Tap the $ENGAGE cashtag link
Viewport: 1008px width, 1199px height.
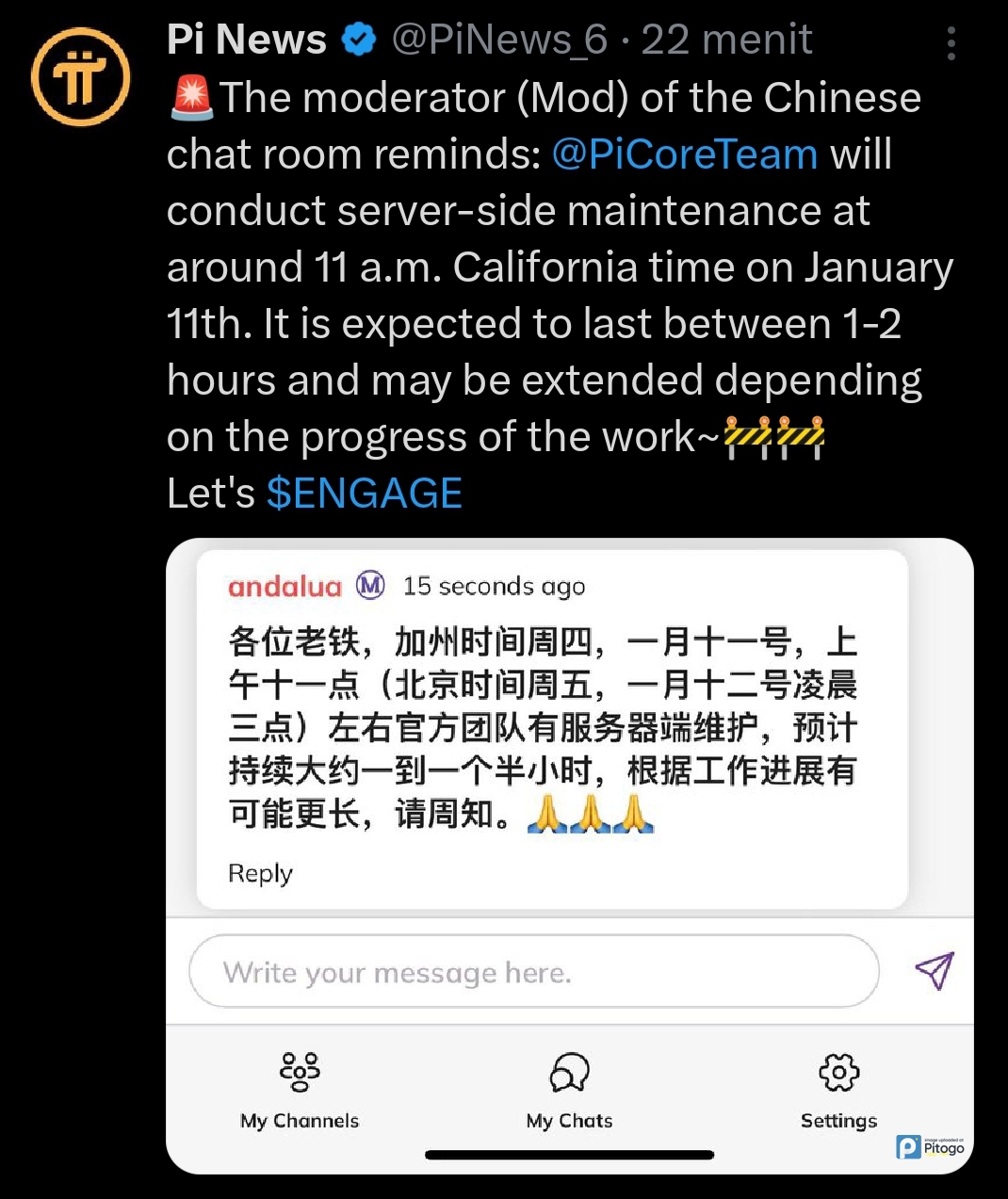tap(365, 494)
